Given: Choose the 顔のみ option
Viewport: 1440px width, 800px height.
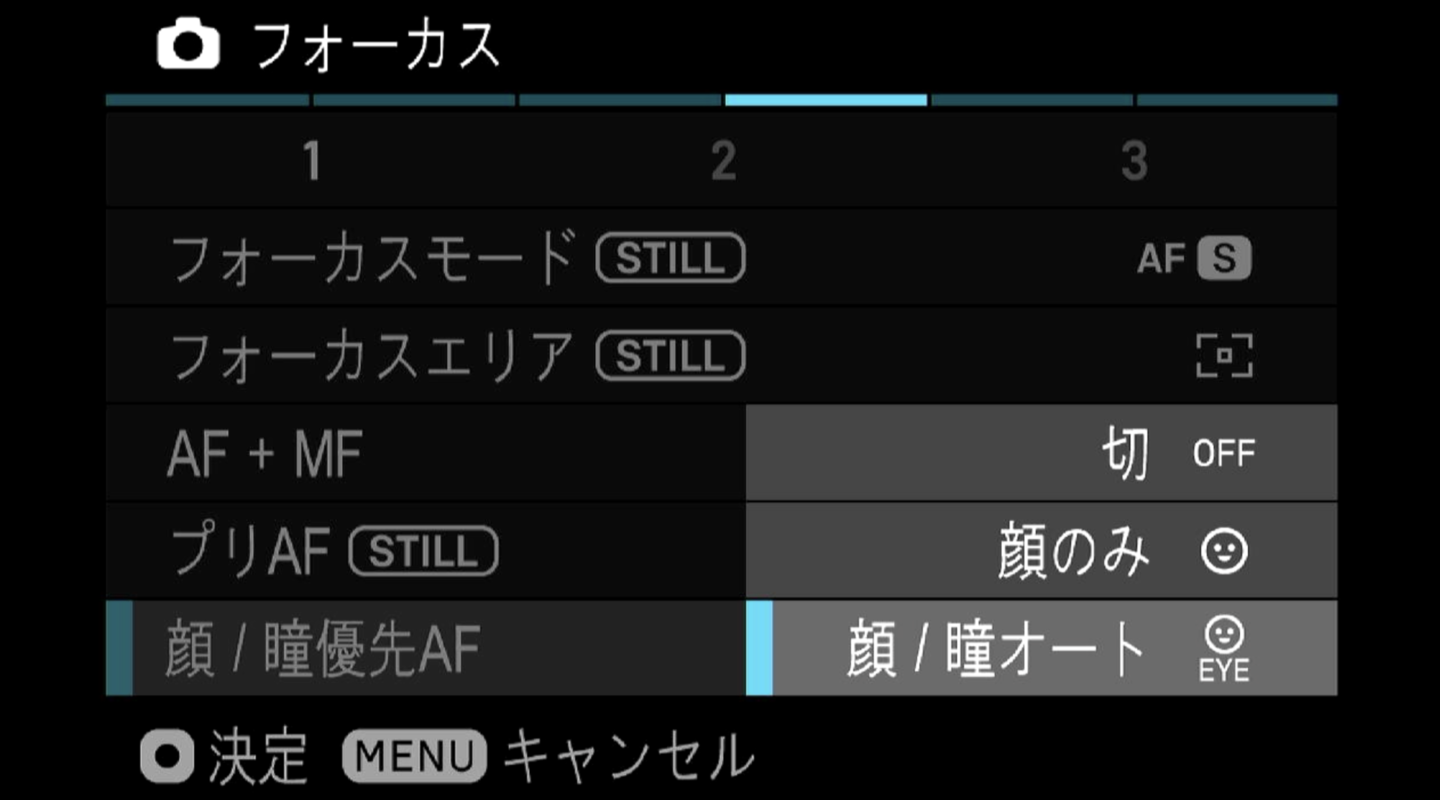Looking at the screenshot, I should click(x=1041, y=552).
